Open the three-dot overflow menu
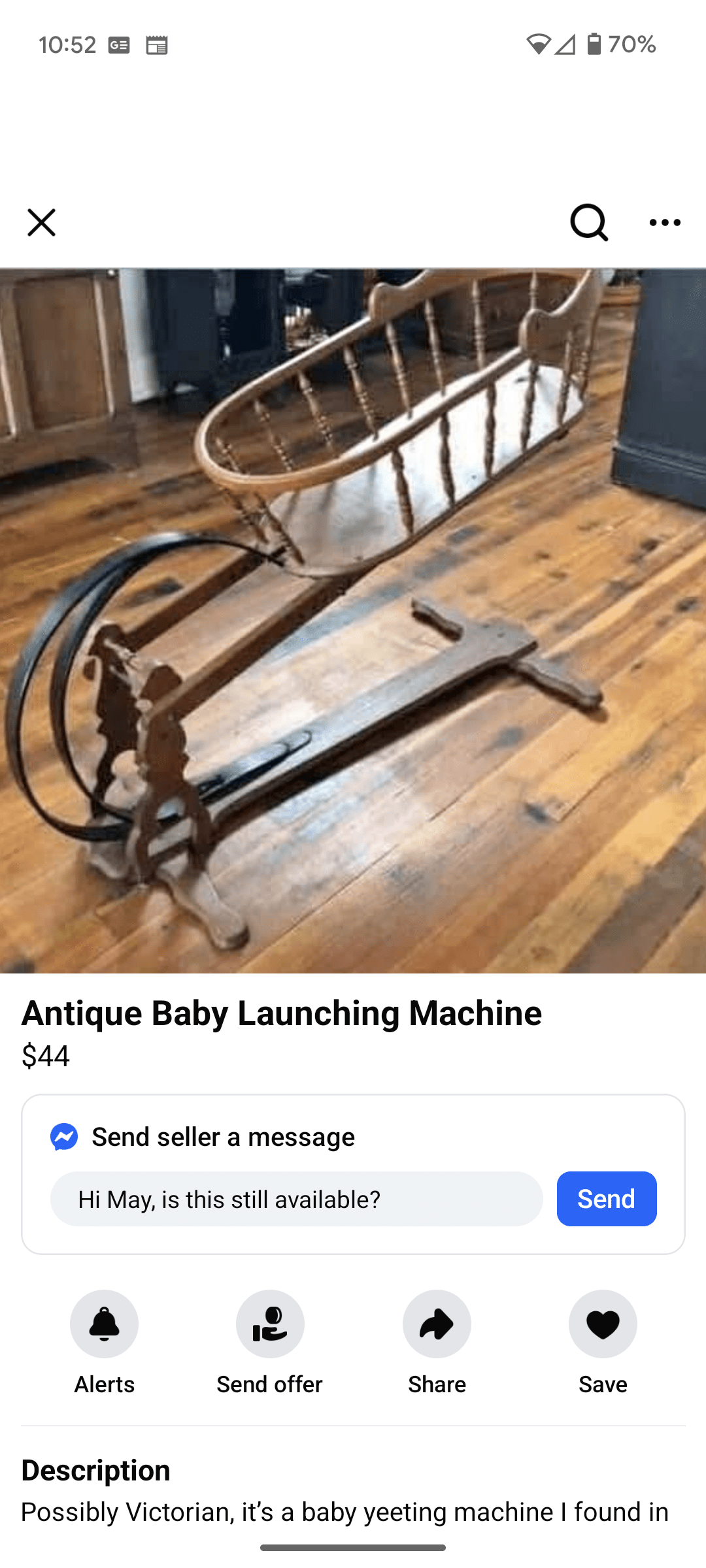Image resolution: width=706 pixels, height=1568 pixels. tap(665, 223)
